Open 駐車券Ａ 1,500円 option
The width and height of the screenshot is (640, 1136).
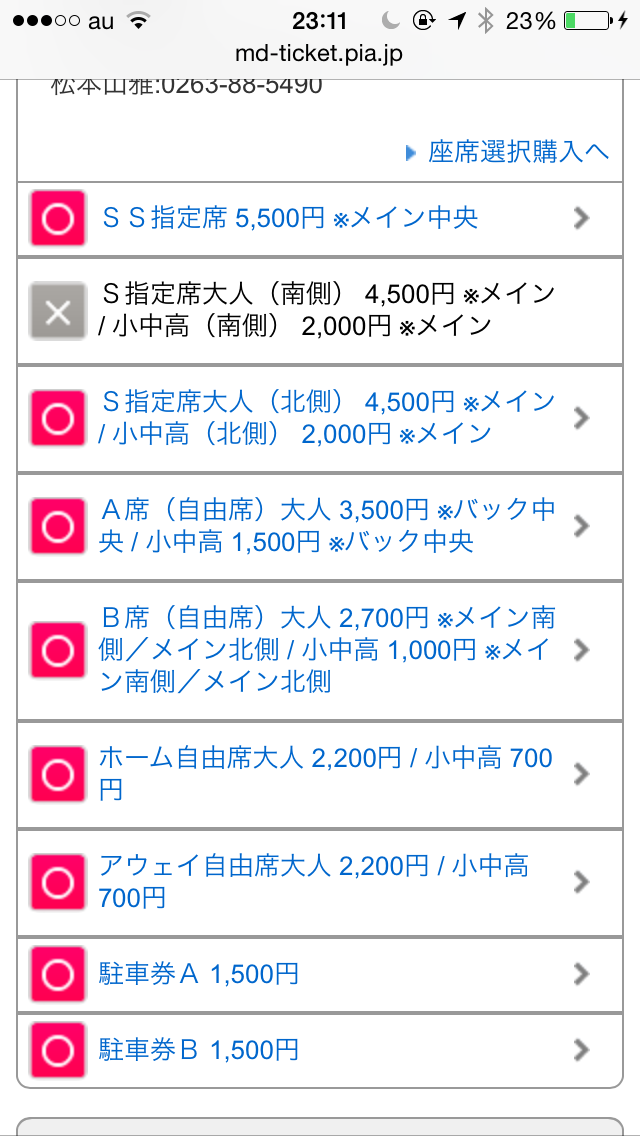coord(200,974)
